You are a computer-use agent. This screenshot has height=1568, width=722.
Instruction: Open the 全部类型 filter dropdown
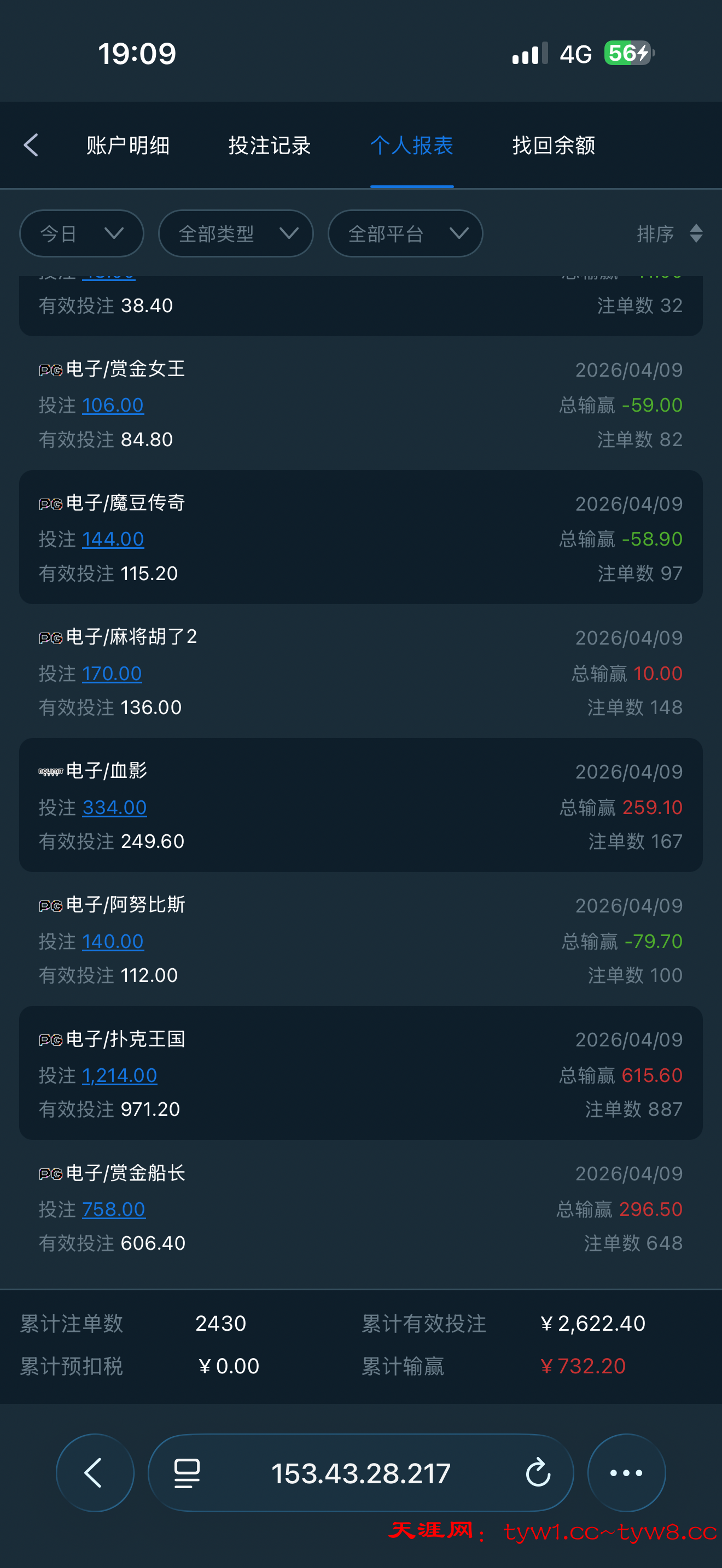(236, 234)
